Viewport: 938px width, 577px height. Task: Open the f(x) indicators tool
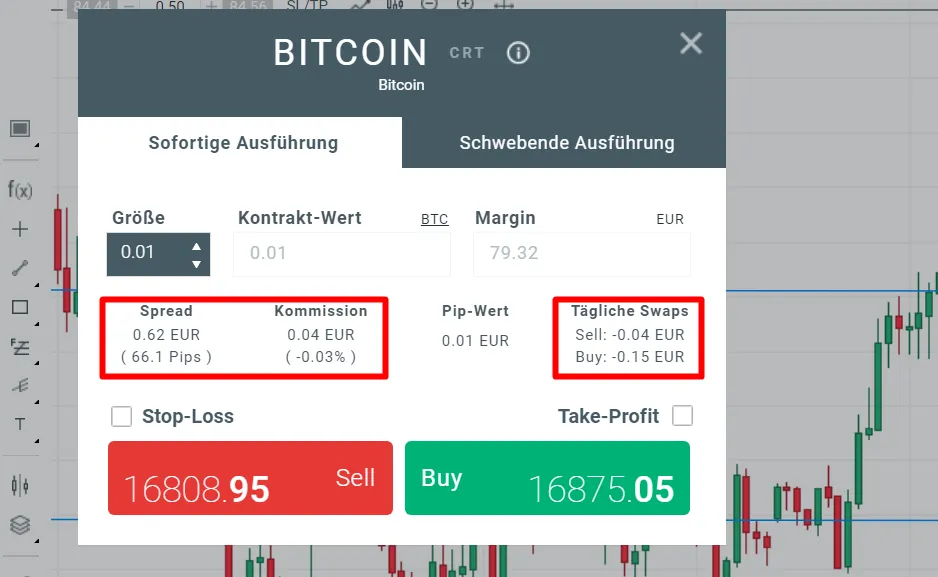point(19,190)
